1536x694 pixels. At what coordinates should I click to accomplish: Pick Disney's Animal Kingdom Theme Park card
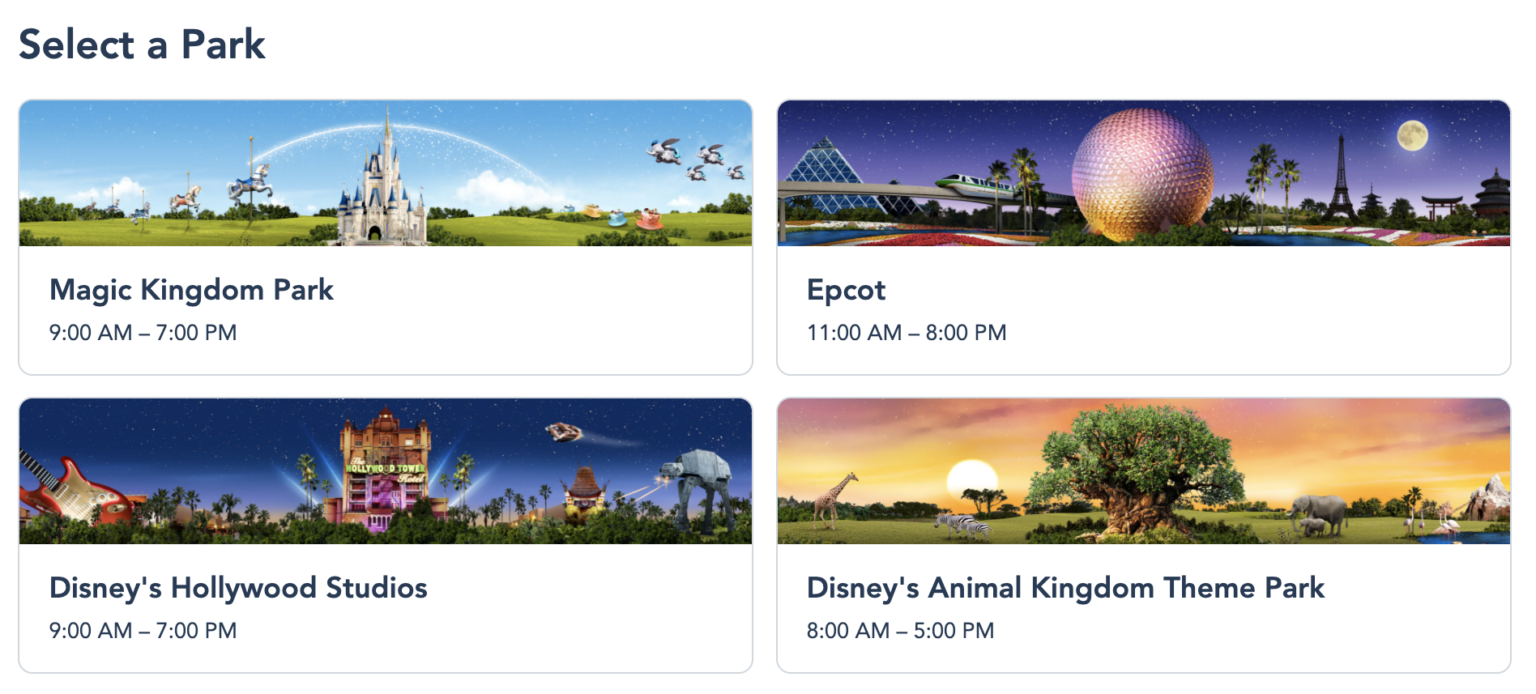pos(1143,536)
